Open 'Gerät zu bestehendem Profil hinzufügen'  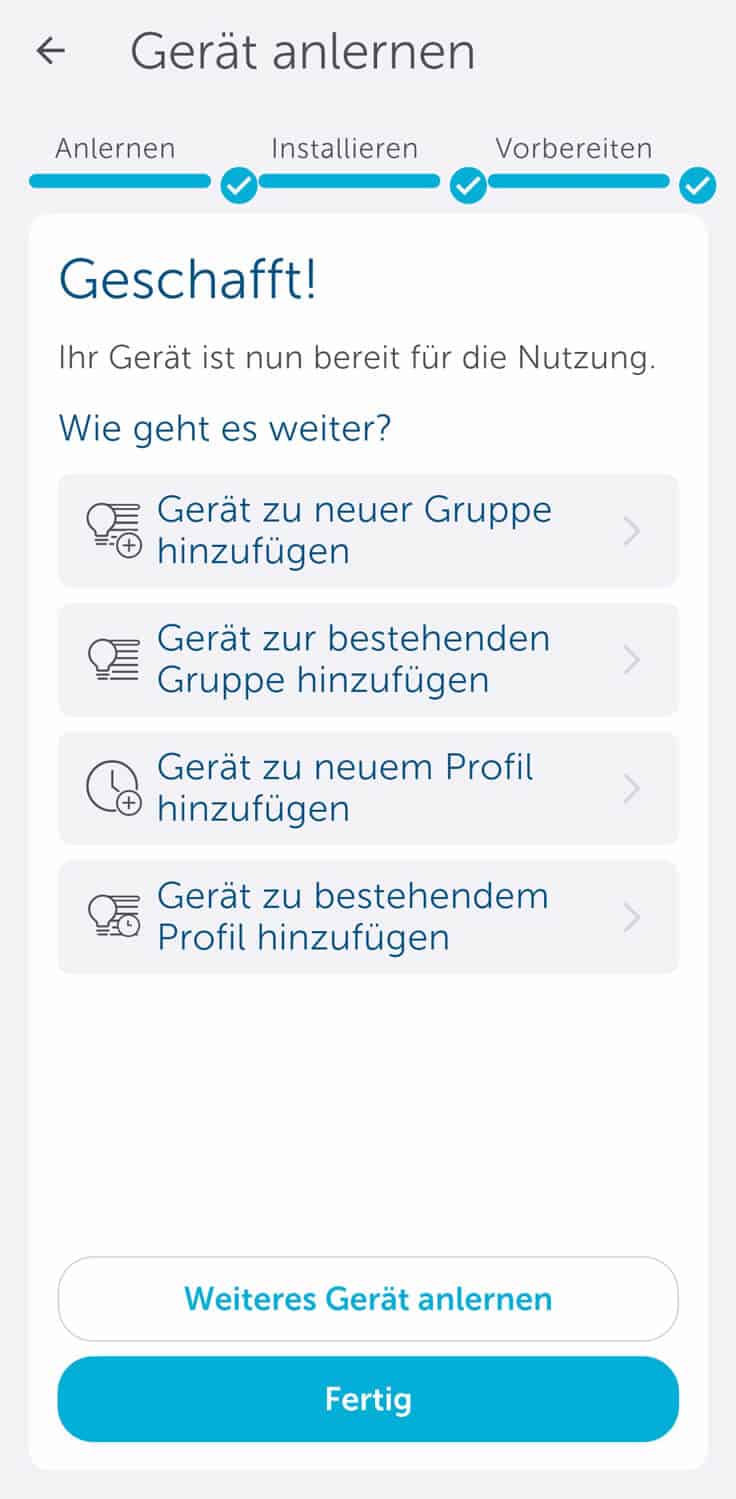tap(368, 917)
